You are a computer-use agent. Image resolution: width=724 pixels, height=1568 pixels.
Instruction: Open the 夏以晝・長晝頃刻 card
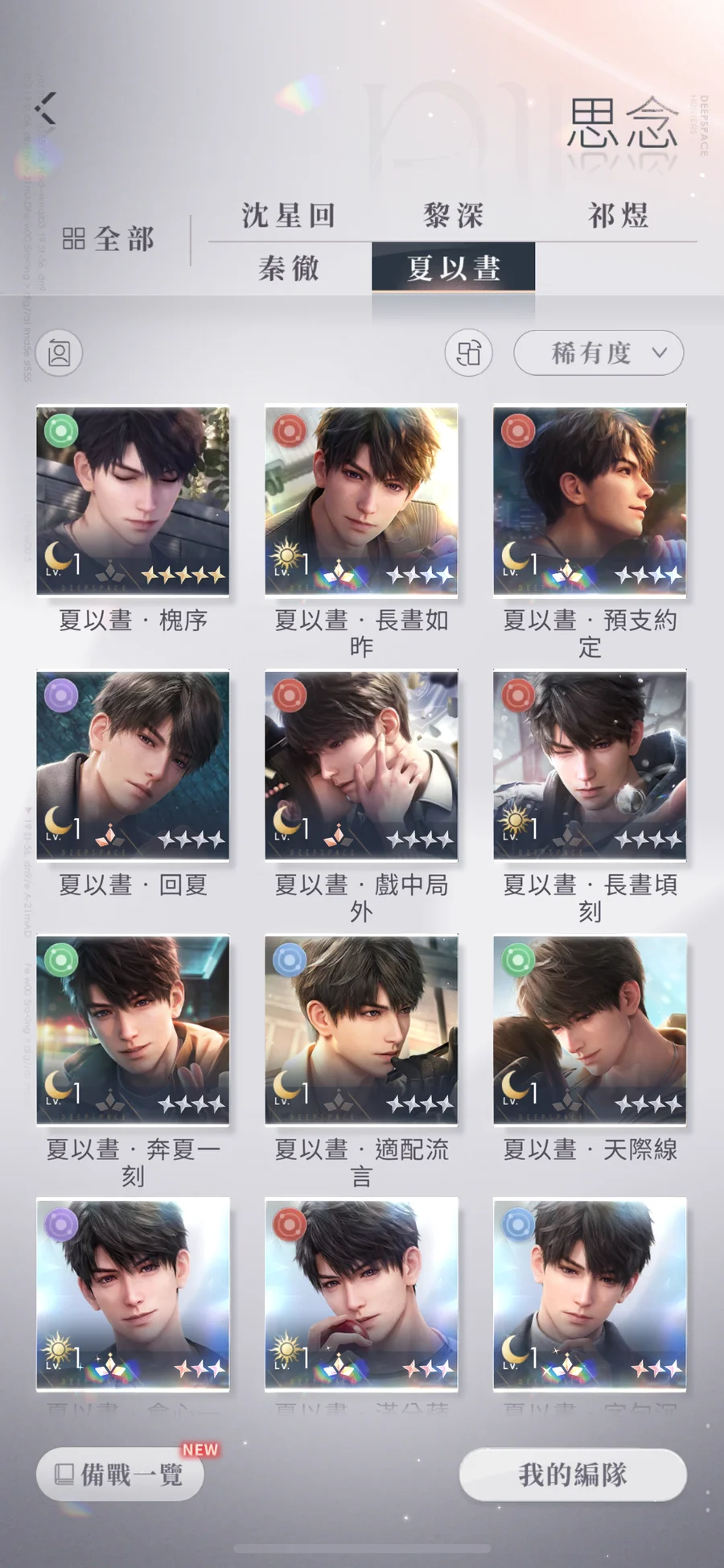(590, 765)
